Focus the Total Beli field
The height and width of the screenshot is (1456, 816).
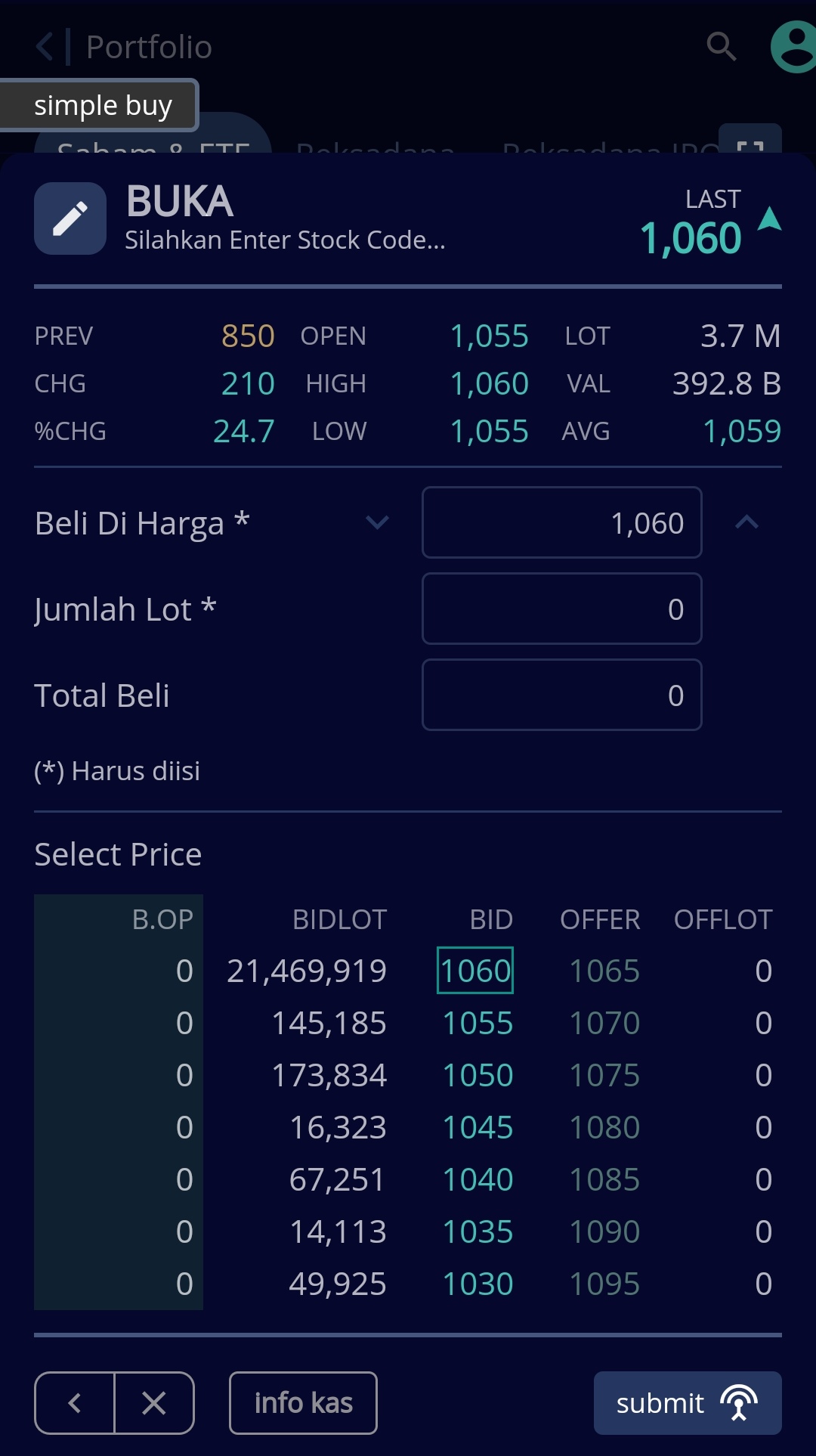(x=561, y=695)
